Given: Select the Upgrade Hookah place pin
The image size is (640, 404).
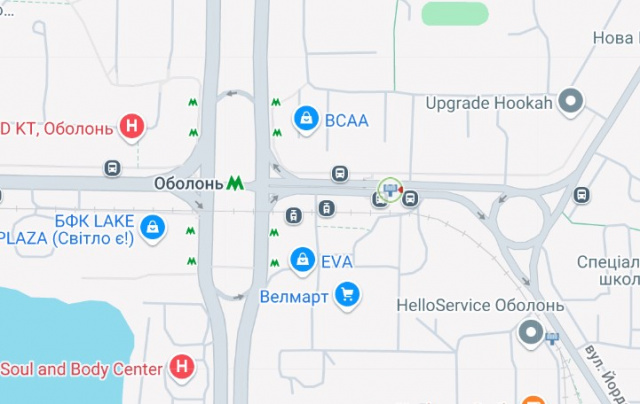Looking at the screenshot, I should pyautogui.click(x=571, y=102).
